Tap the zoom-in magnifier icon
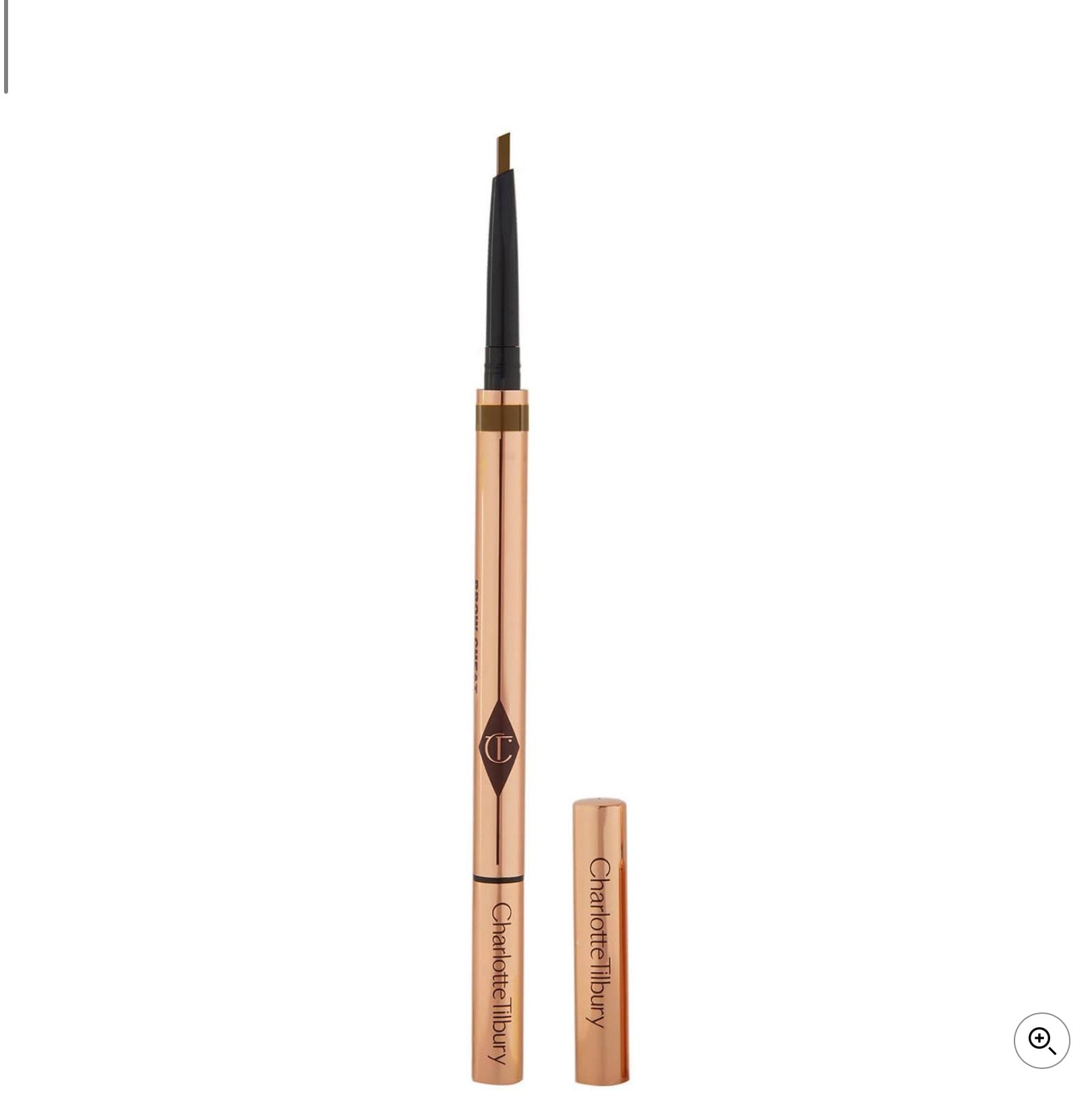1092x1098 pixels. click(1041, 1040)
